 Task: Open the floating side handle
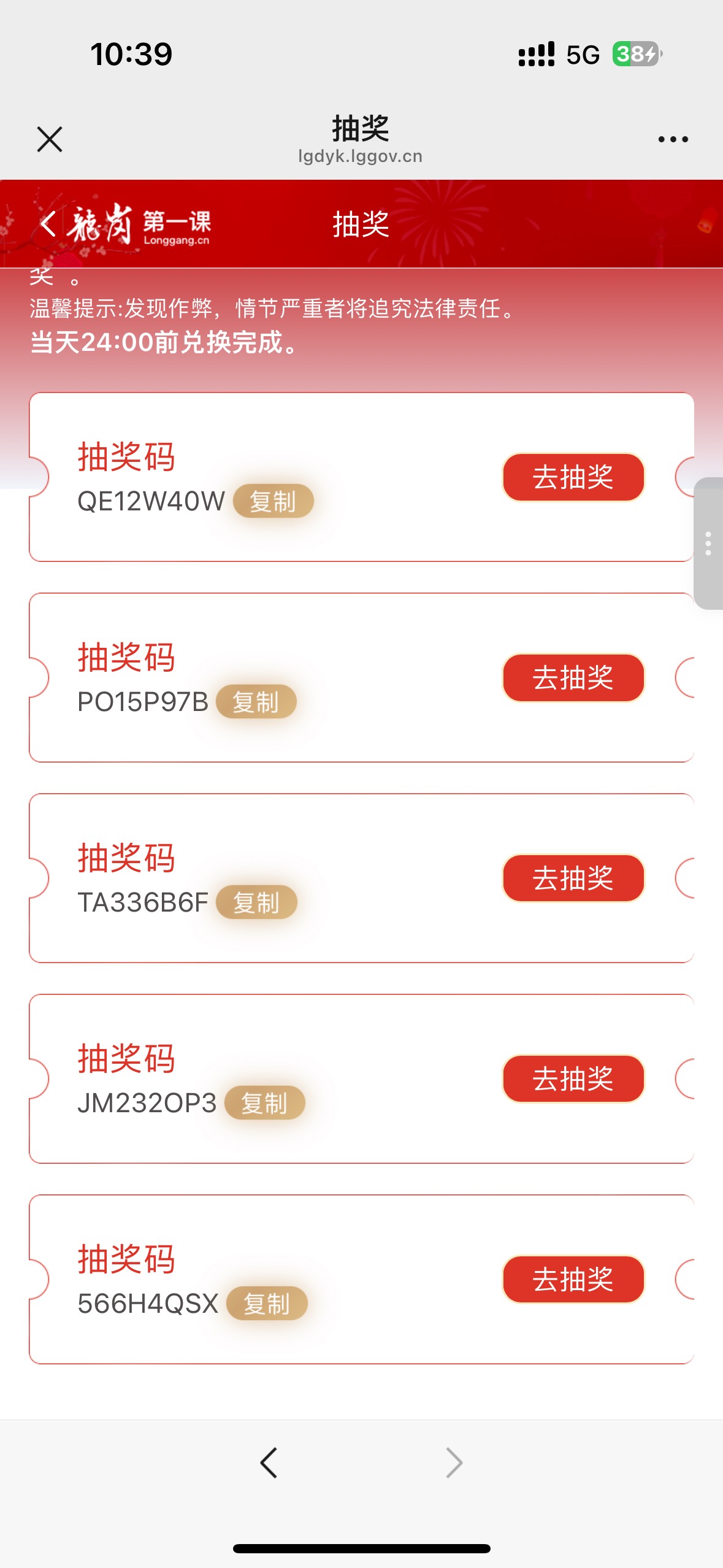tap(708, 544)
